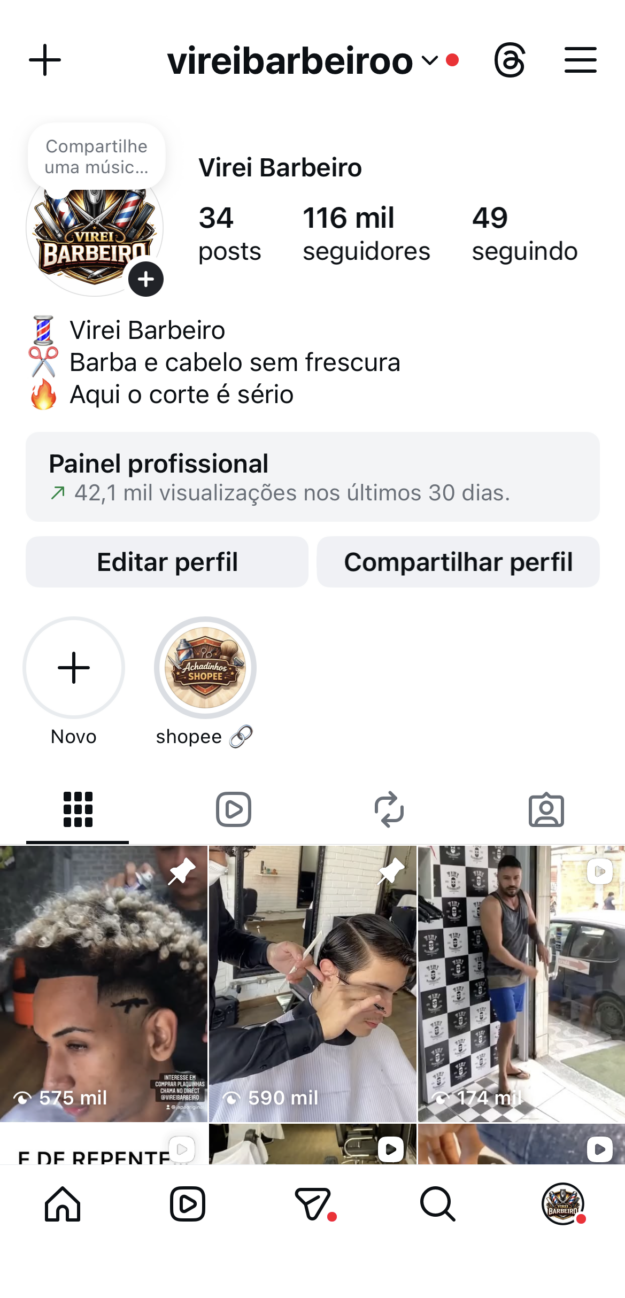View the 49 seguindo list
Image resolution: width=625 pixels, height=1298 pixels.
point(524,233)
